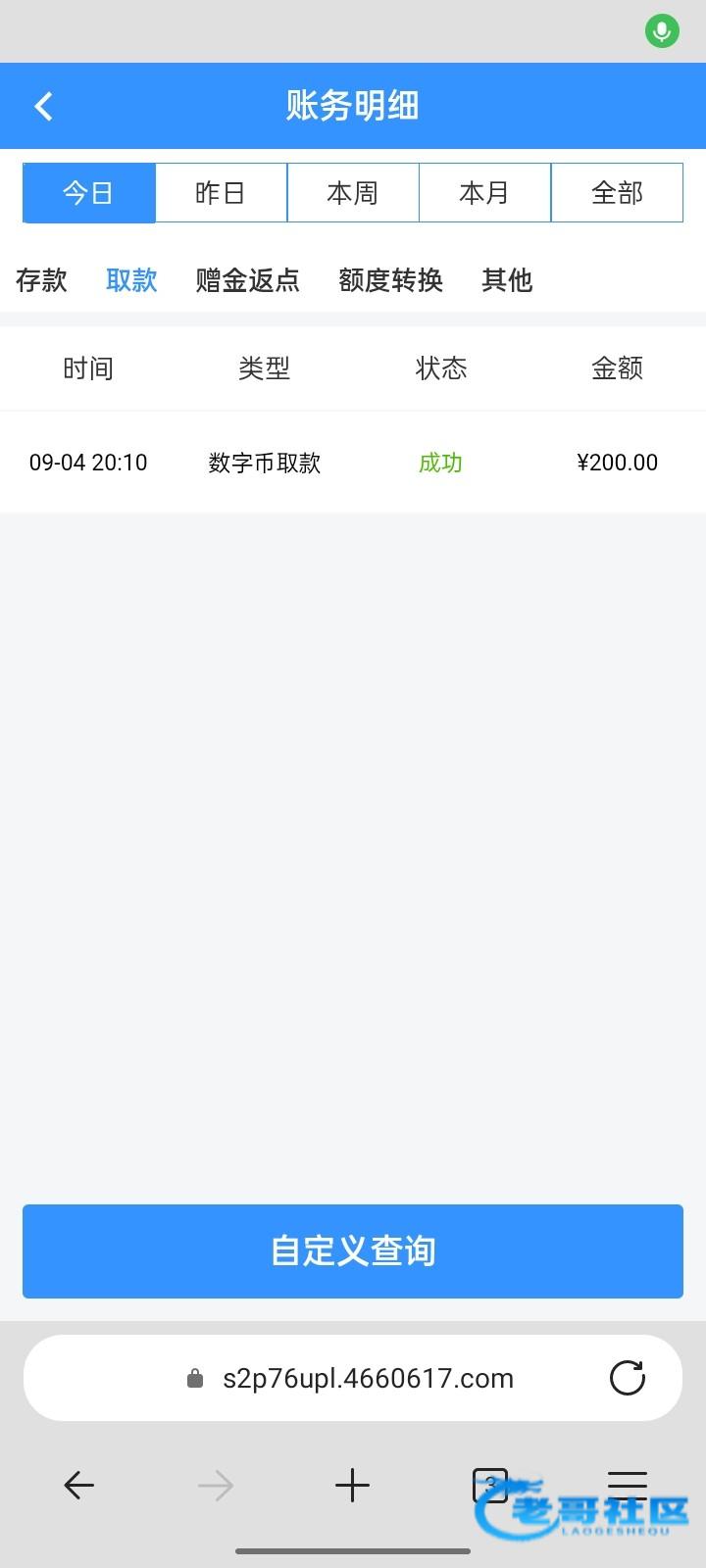Reload the page in the browser
This screenshot has width=706, height=1568.
click(x=628, y=1378)
